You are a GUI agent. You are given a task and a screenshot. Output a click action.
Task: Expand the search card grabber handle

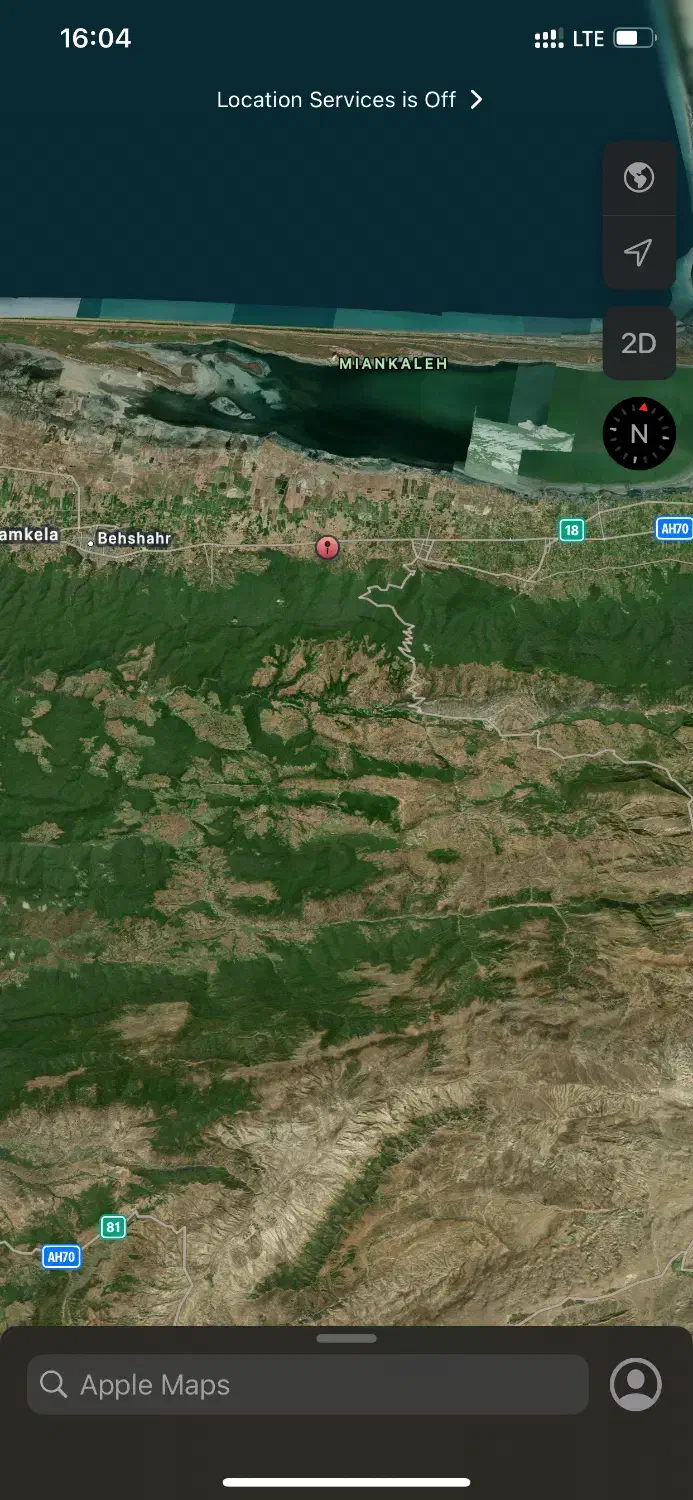pos(347,1338)
